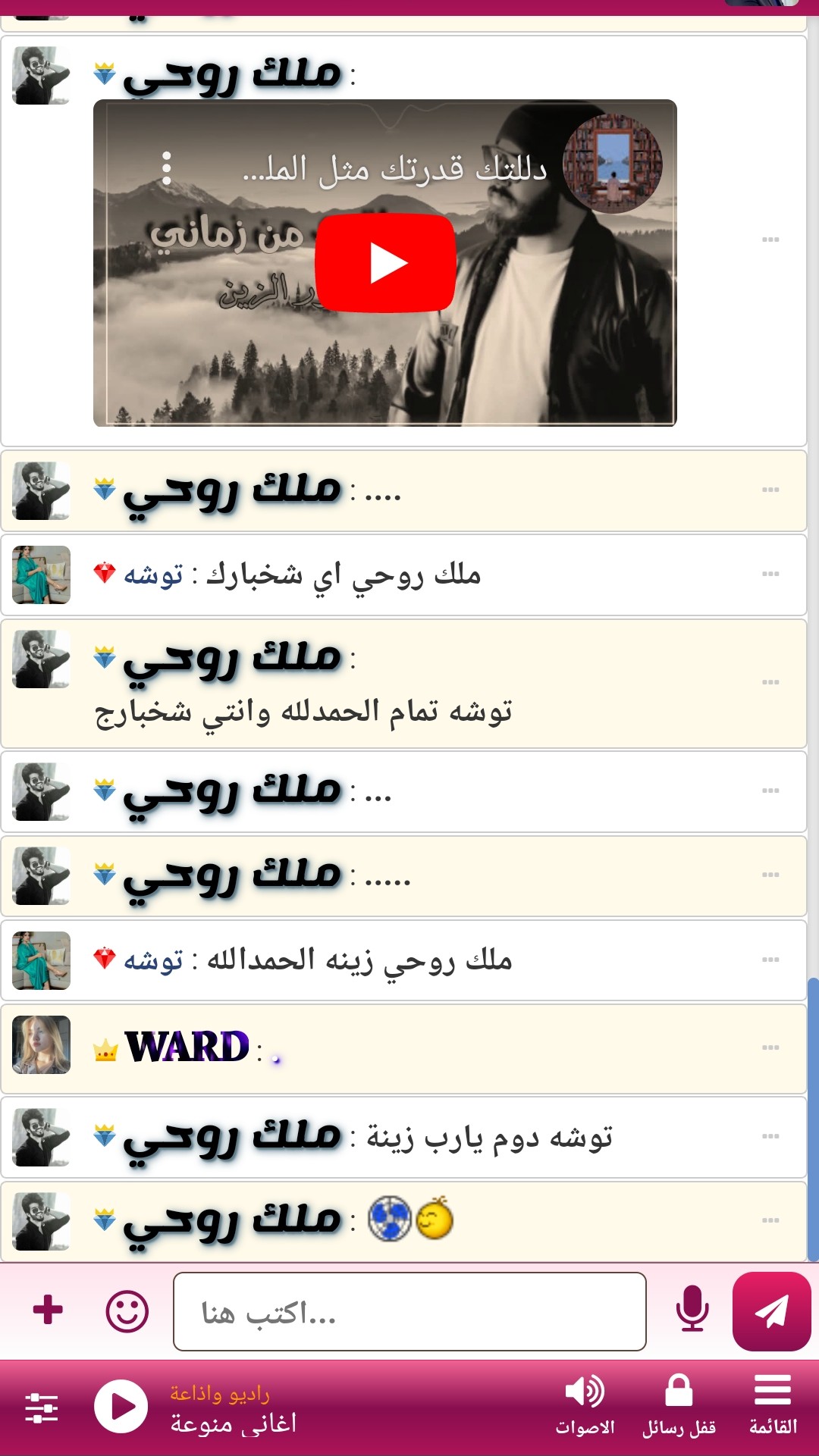The width and height of the screenshot is (819, 1456).
Task: Toggle قفل رسائل message lock
Action: coord(679,1404)
